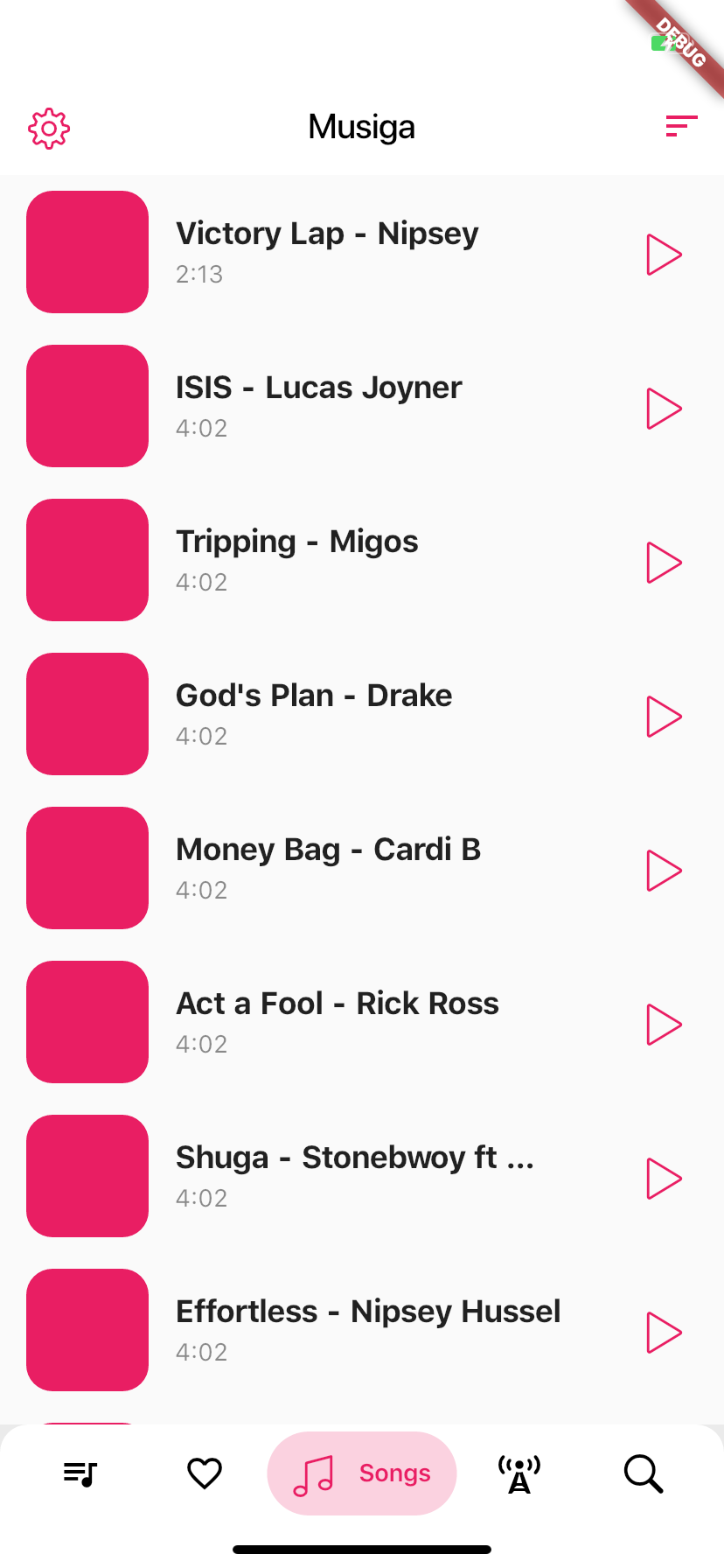724x1568 pixels.
Task: Play God's Plan - Drake
Action: 664,717
